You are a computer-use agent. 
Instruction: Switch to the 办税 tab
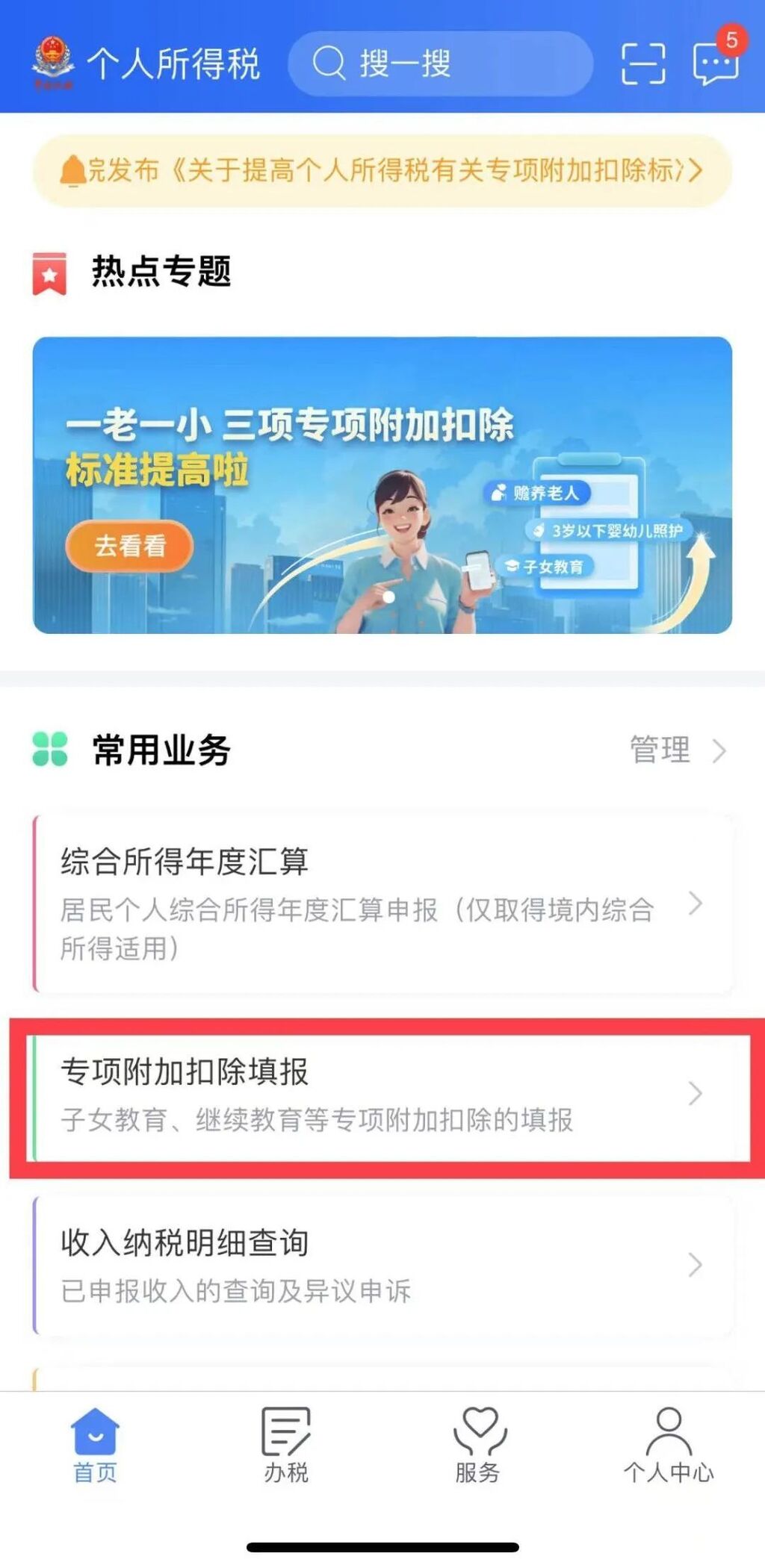pyautogui.click(x=286, y=1446)
